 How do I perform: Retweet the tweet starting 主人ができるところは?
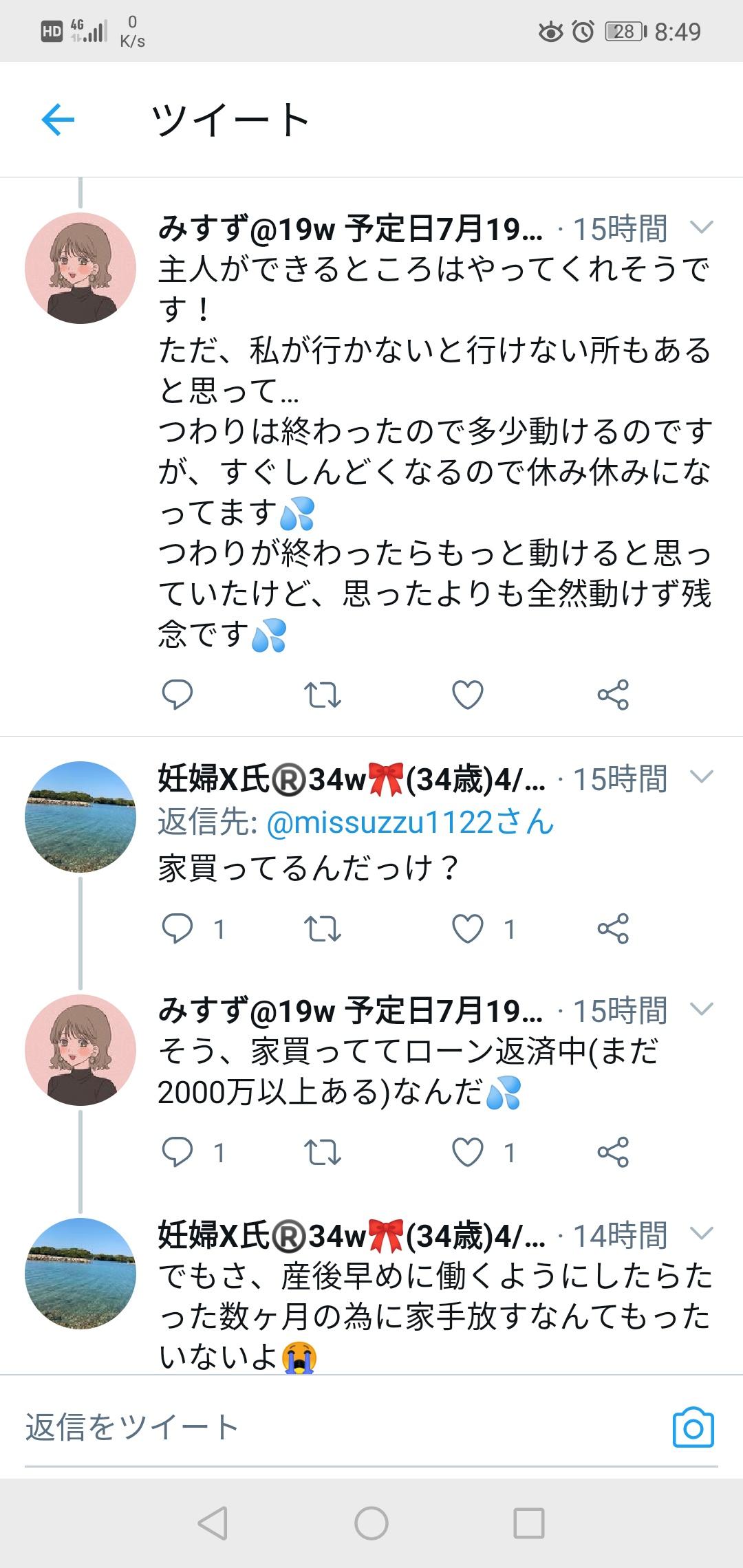322,695
